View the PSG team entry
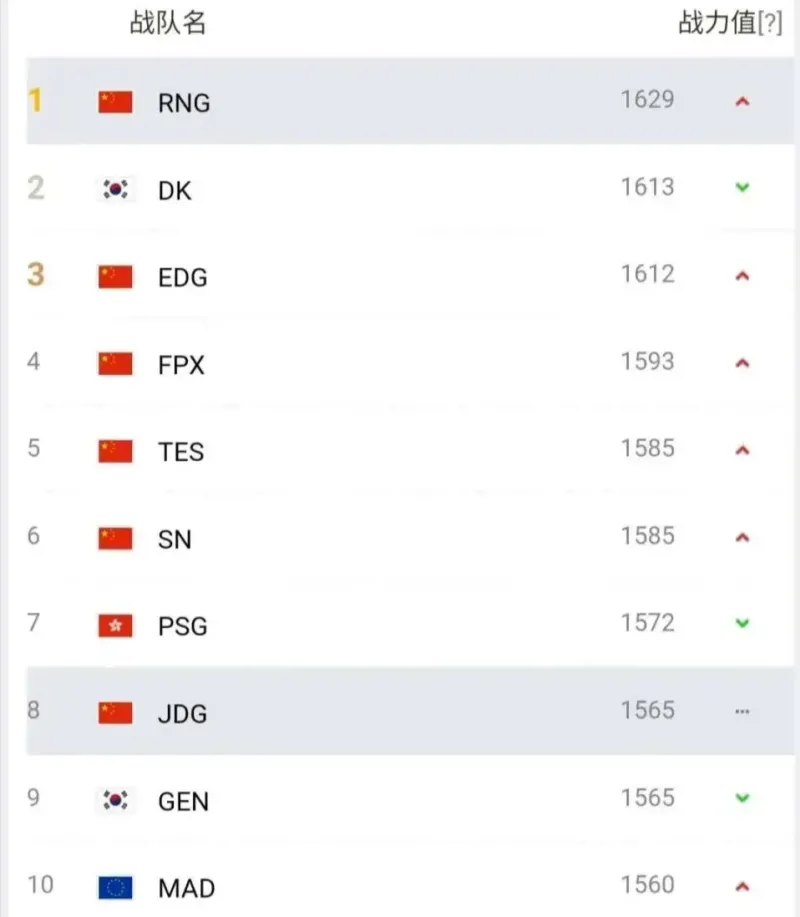The width and height of the screenshot is (800, 917). coord(183,626)
